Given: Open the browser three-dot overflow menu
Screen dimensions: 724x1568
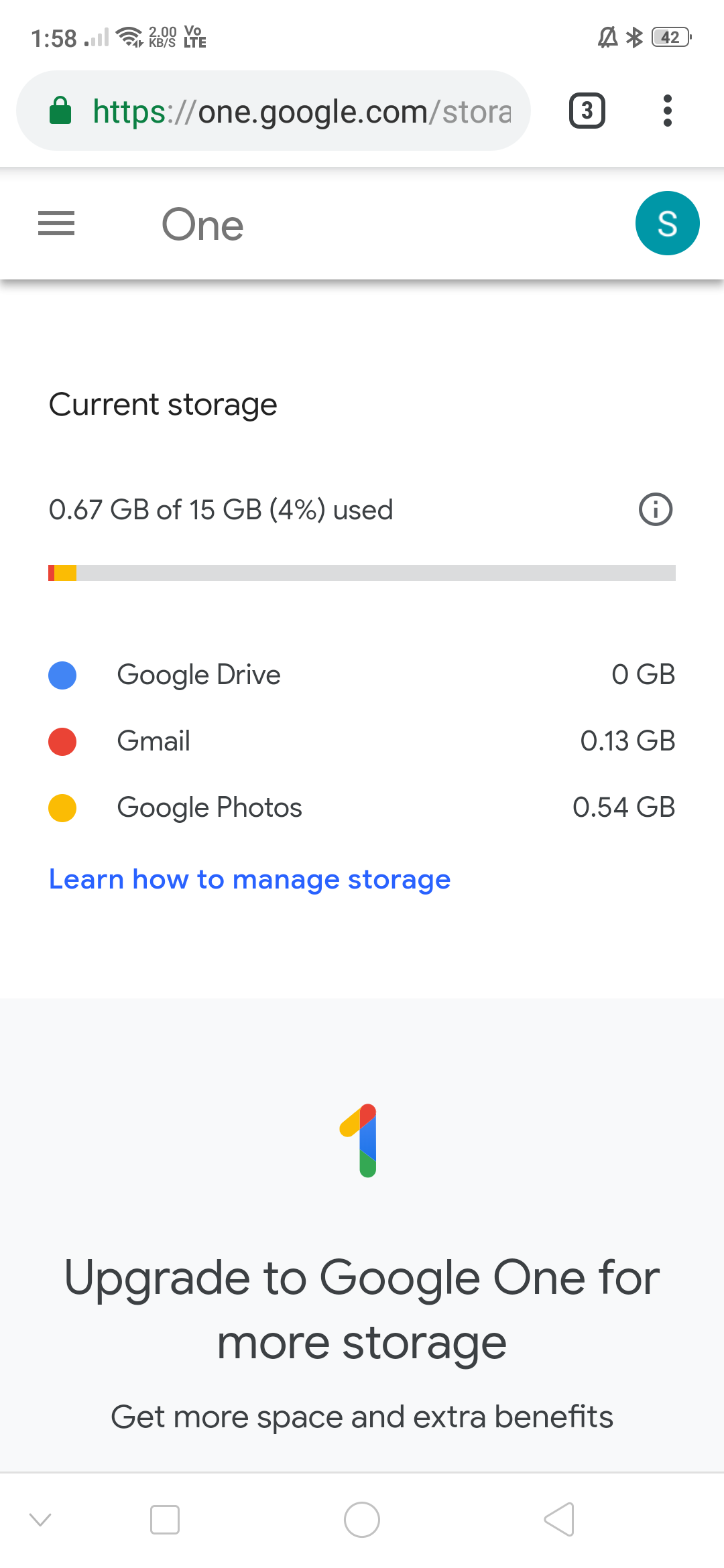Looking at the screenshot, I should (x=667, y=111).
